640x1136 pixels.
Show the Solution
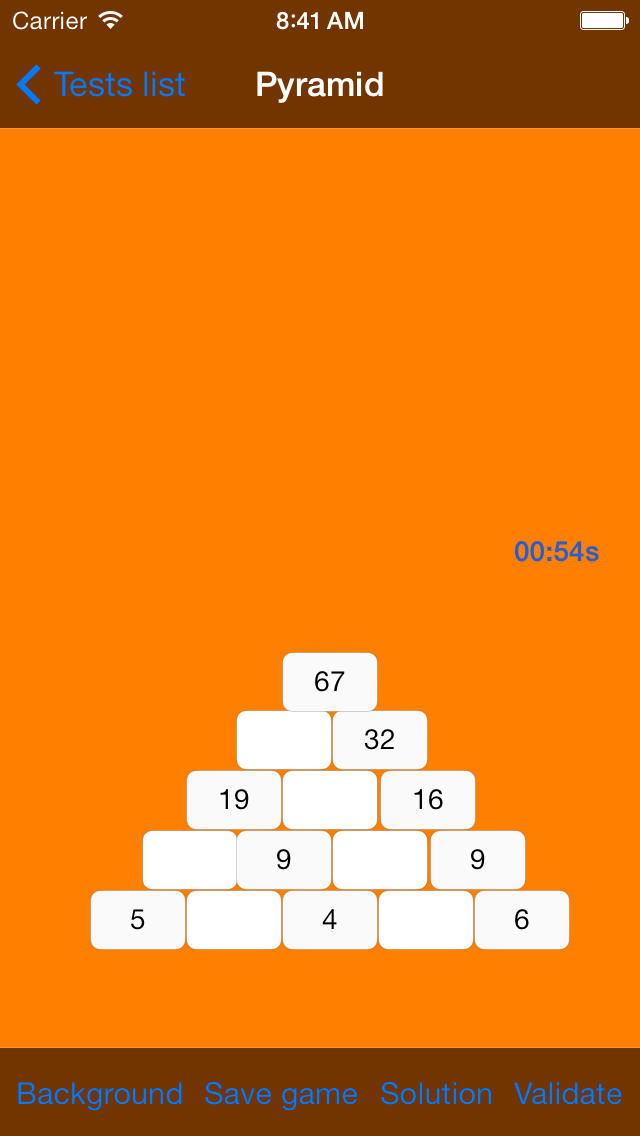(436, 1093)
